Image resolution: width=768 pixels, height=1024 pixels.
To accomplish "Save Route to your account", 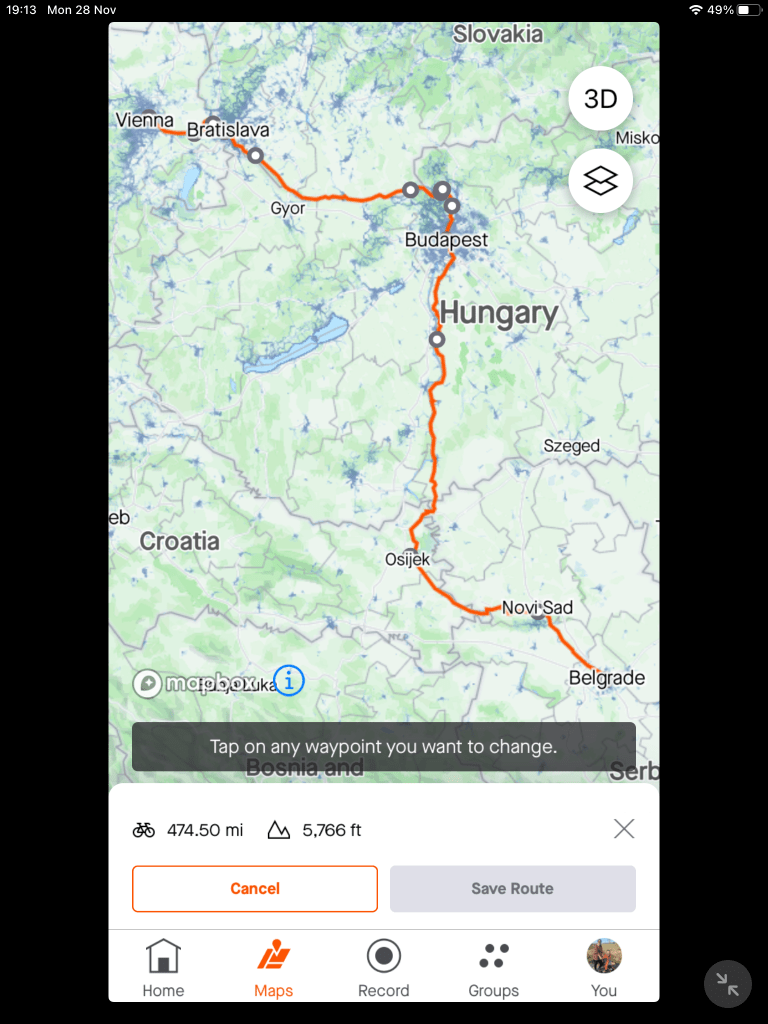I will 512,888.
